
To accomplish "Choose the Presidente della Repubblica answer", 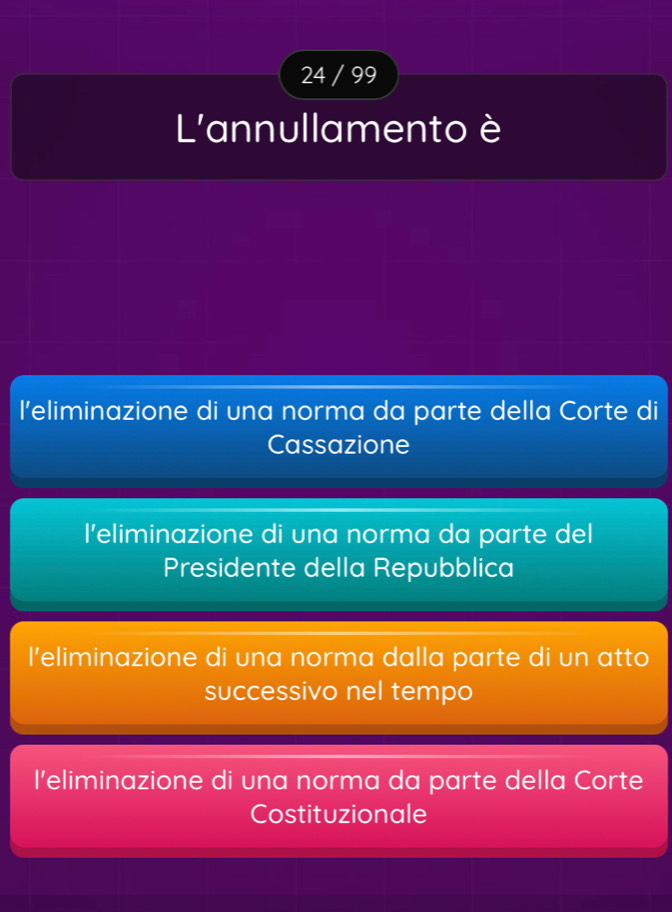I will click(336, 551).
